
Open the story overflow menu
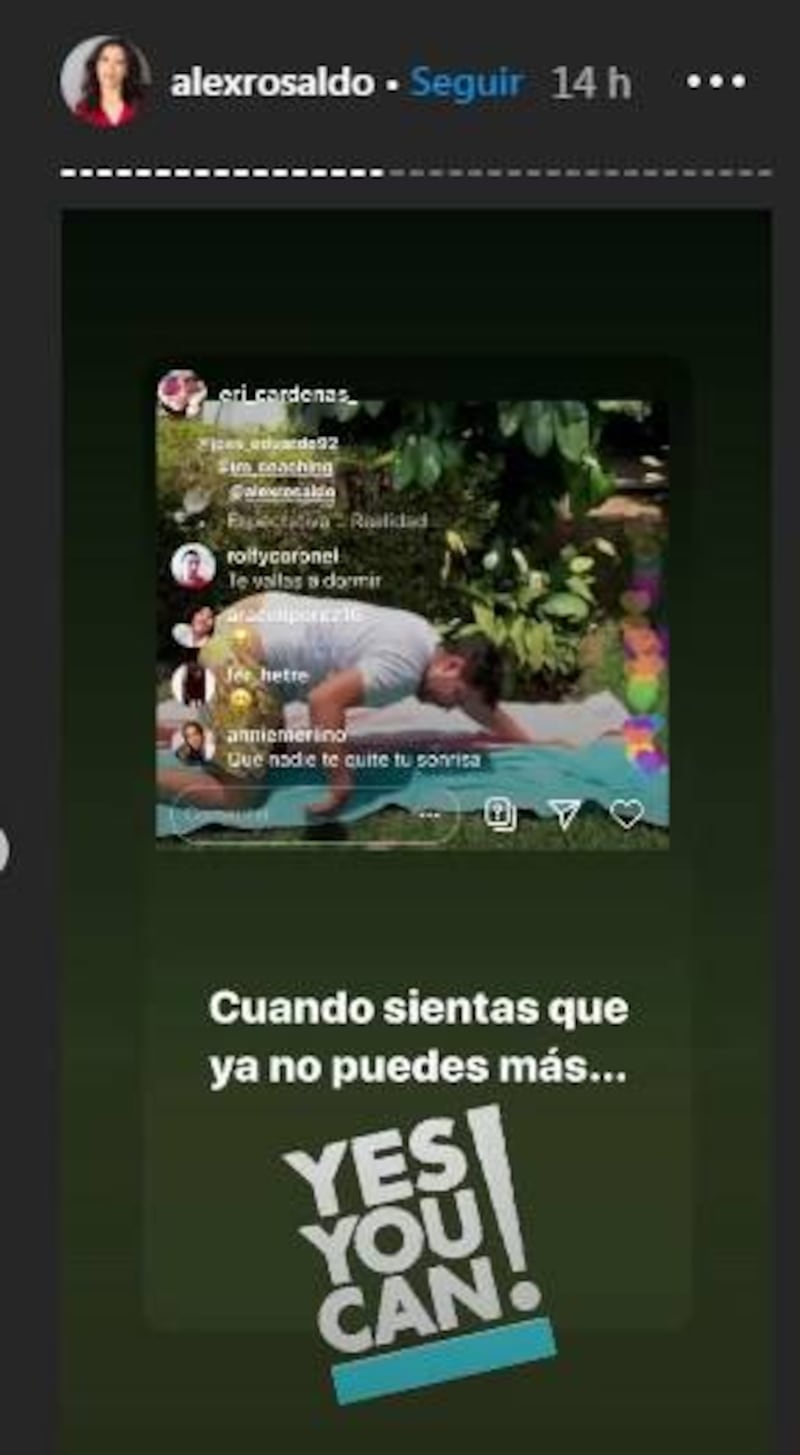716,82
